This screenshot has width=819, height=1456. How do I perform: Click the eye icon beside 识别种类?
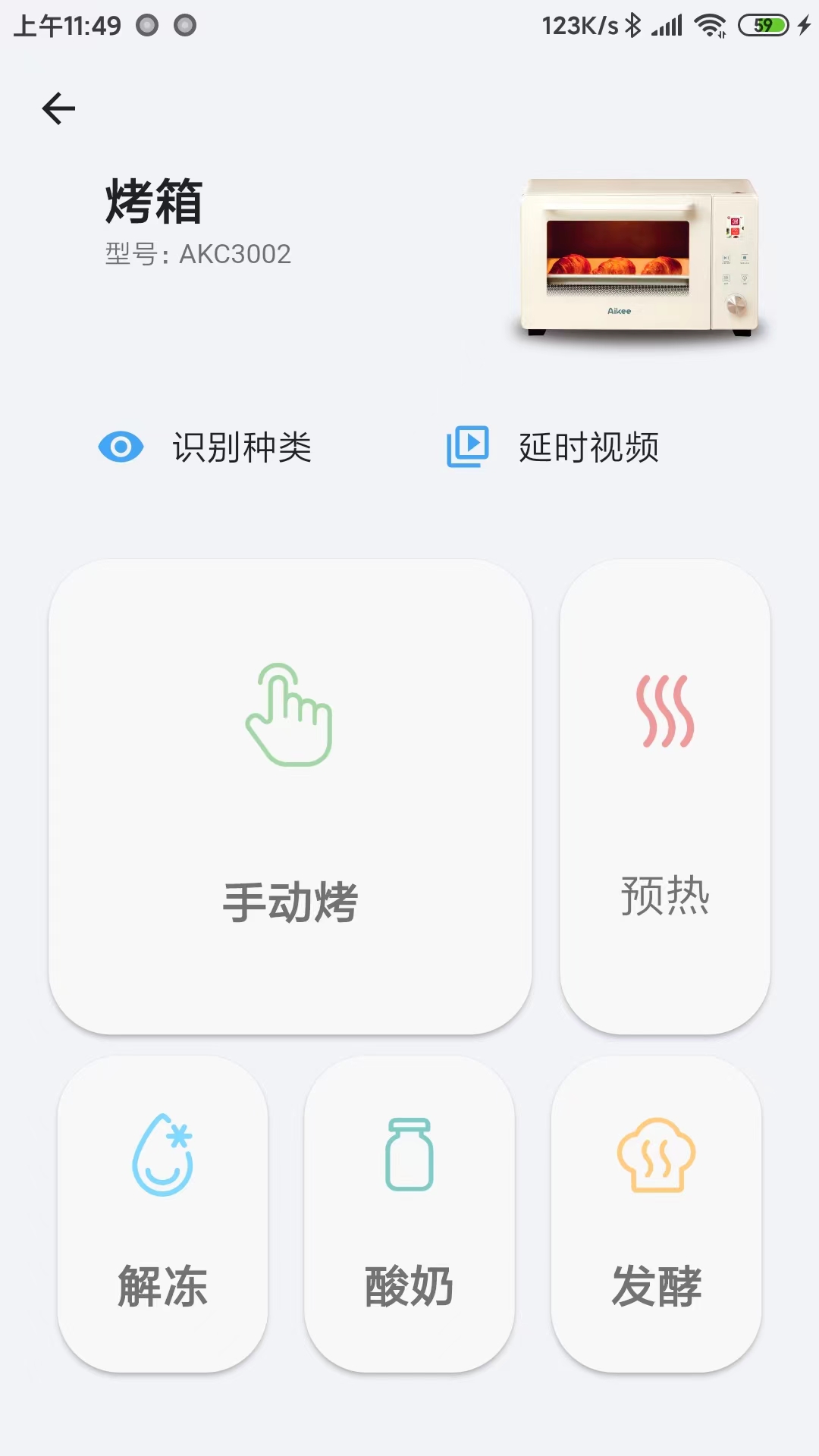click(121, 447)
